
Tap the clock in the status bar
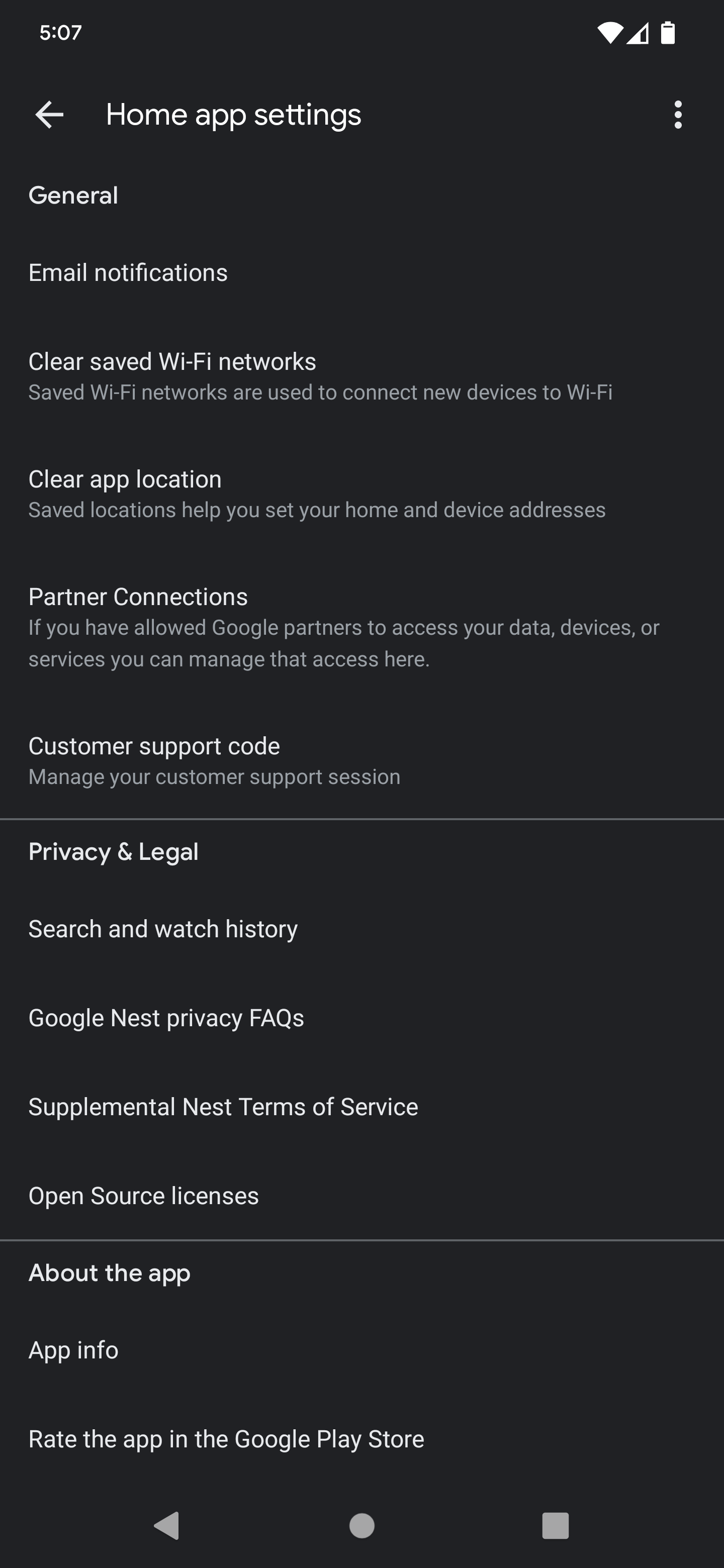point(59,34)
